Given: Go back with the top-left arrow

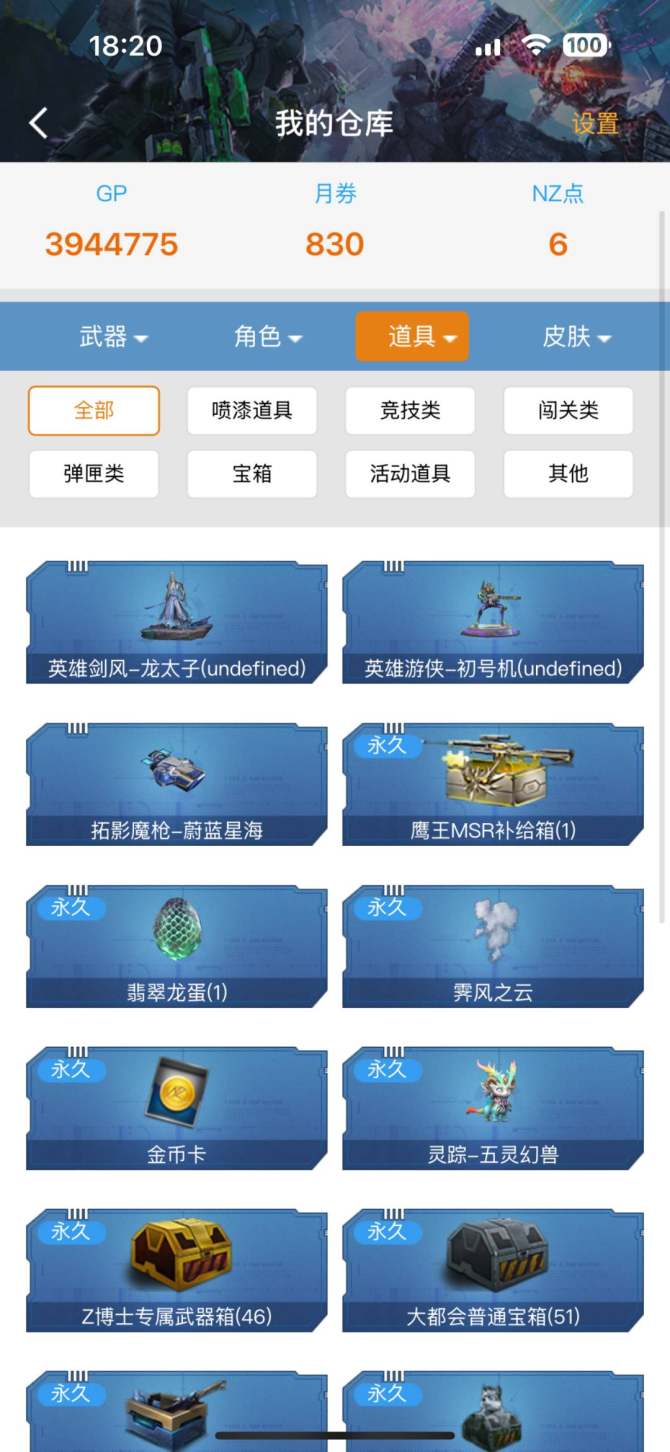Looking at the screenshot, I should coord(38,123).
